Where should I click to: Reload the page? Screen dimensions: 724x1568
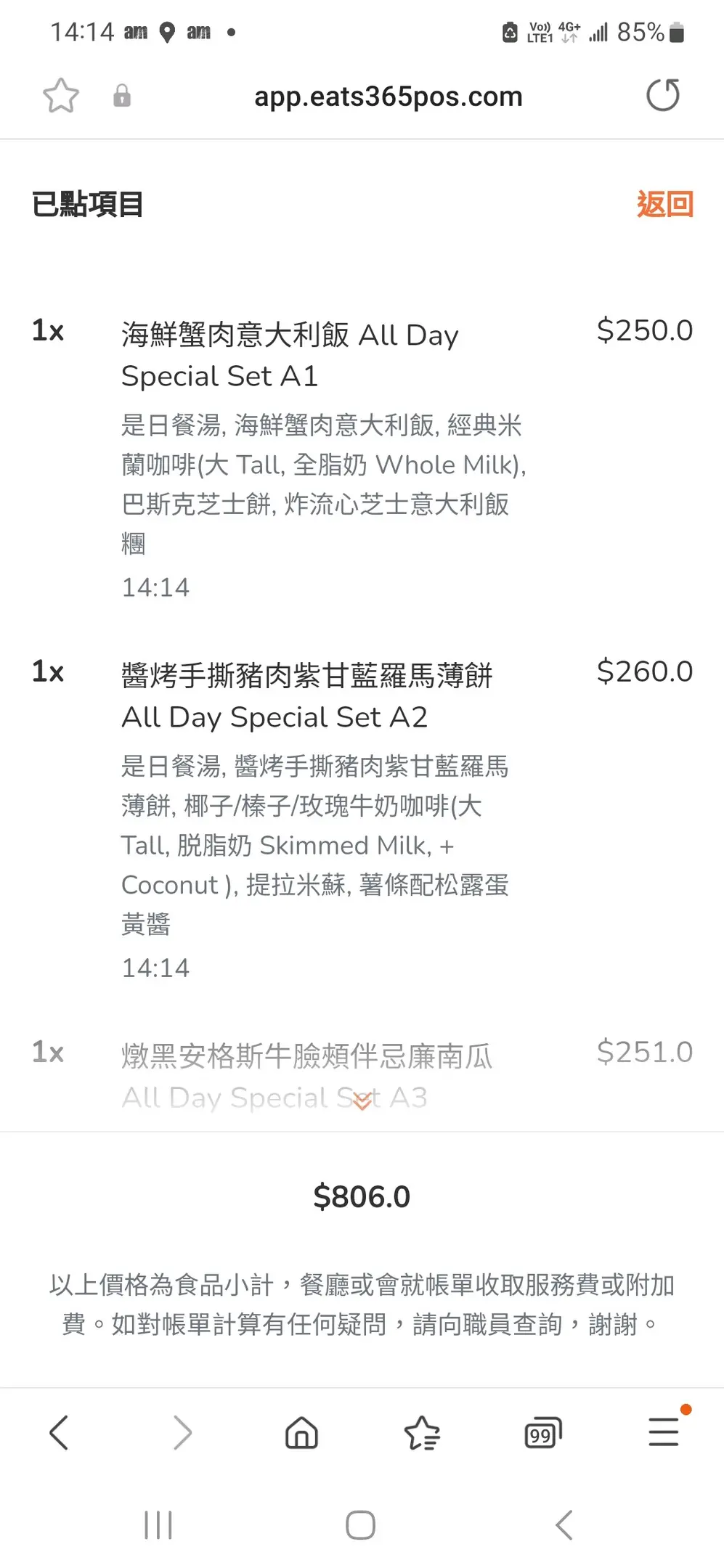point(662,95)
